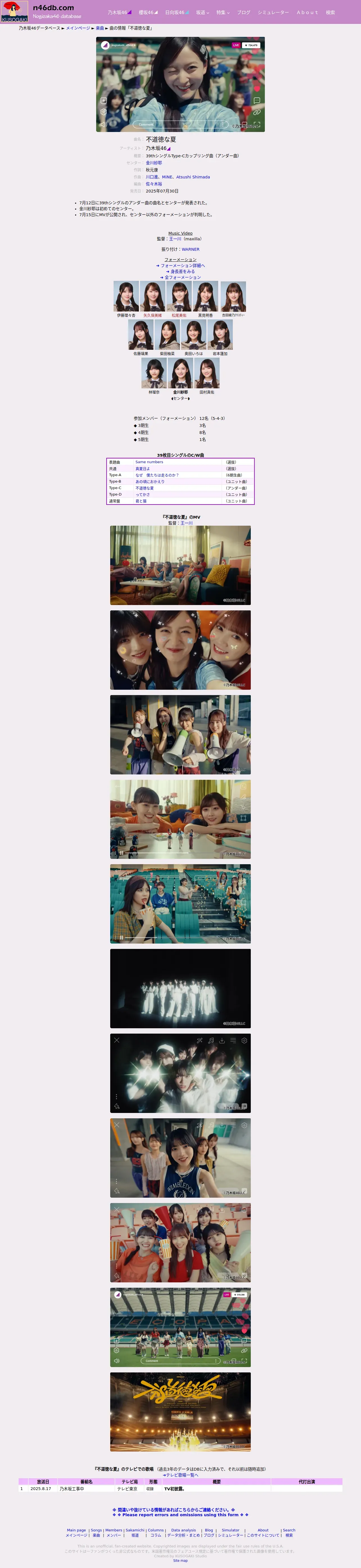Viewport: 361px width, 1568px height.
Task: Open 検索 in the top navigation
Action: point(330,12)
